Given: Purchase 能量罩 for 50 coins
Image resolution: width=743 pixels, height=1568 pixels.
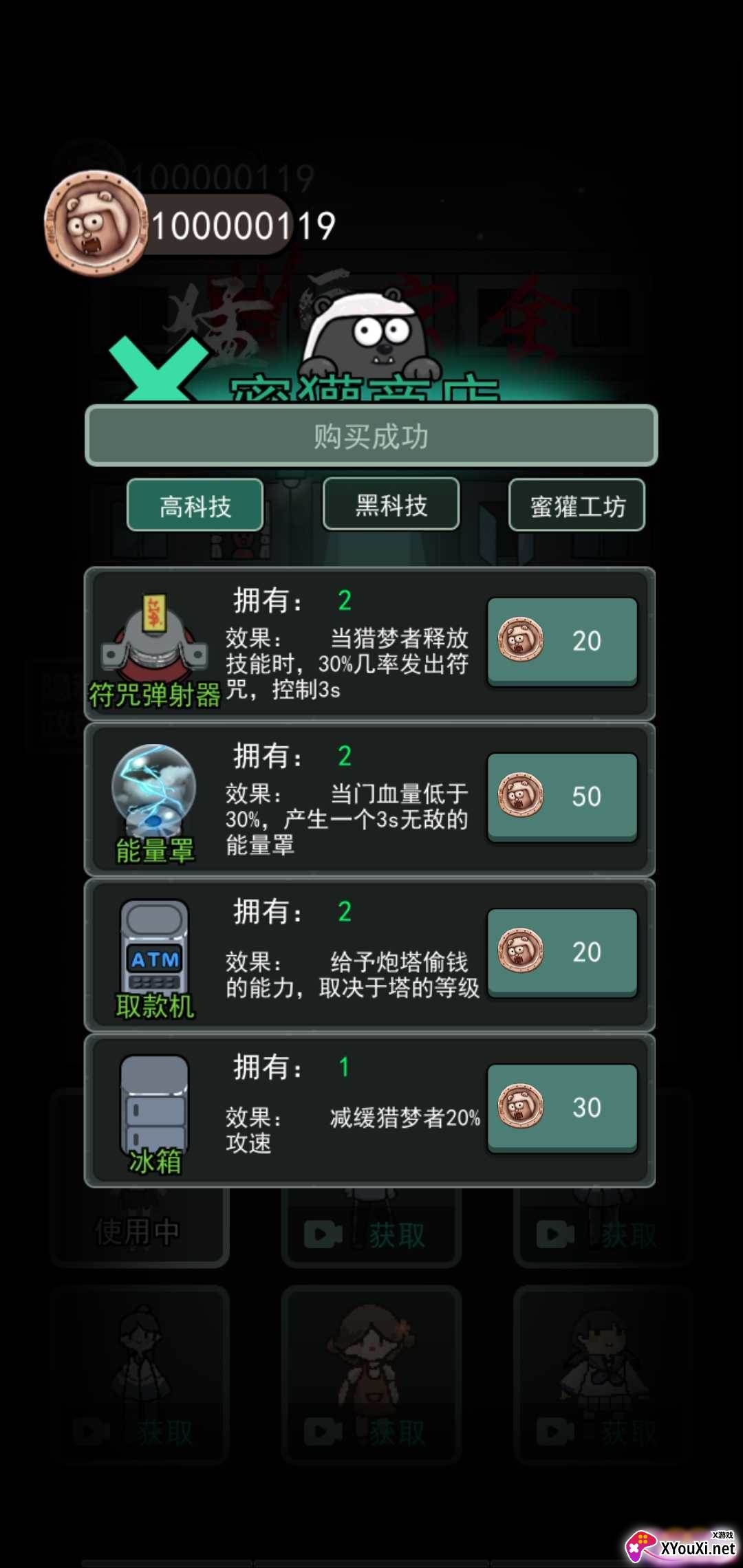Looking at the screenshot, I should click(562, 796).
